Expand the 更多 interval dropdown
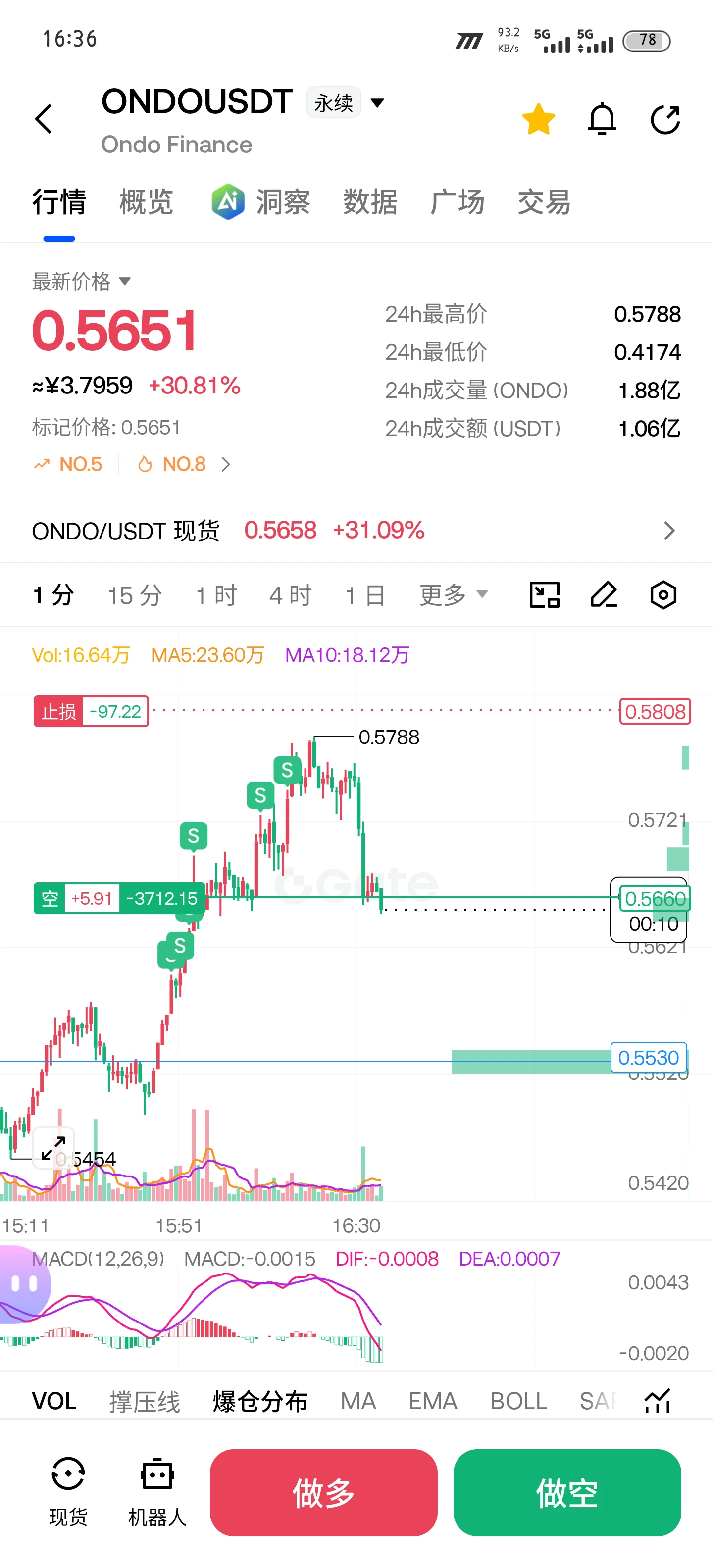713x1568 pixels. tap(454, 595)
